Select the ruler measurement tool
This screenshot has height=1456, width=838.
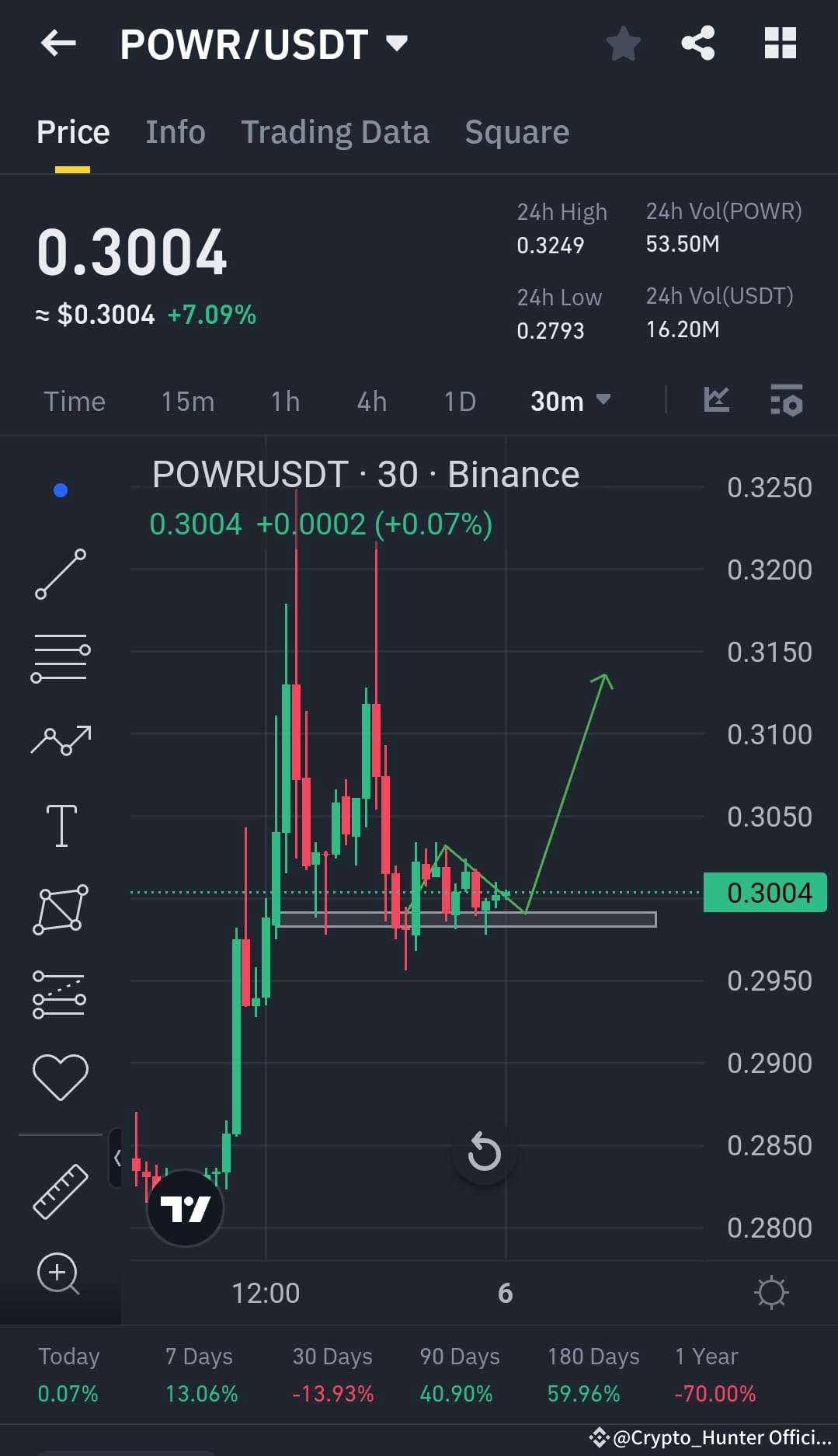[61, 1190]
